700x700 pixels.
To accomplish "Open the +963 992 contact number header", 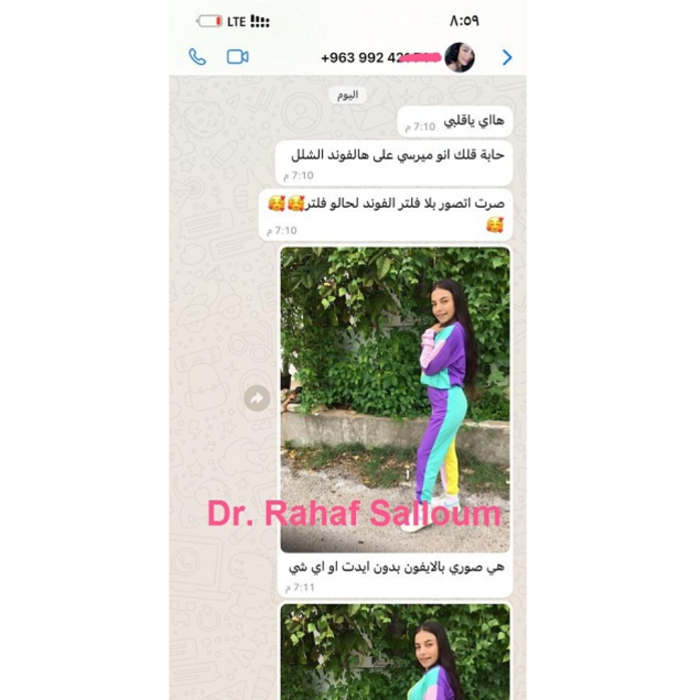I will [x=375, y=58].
